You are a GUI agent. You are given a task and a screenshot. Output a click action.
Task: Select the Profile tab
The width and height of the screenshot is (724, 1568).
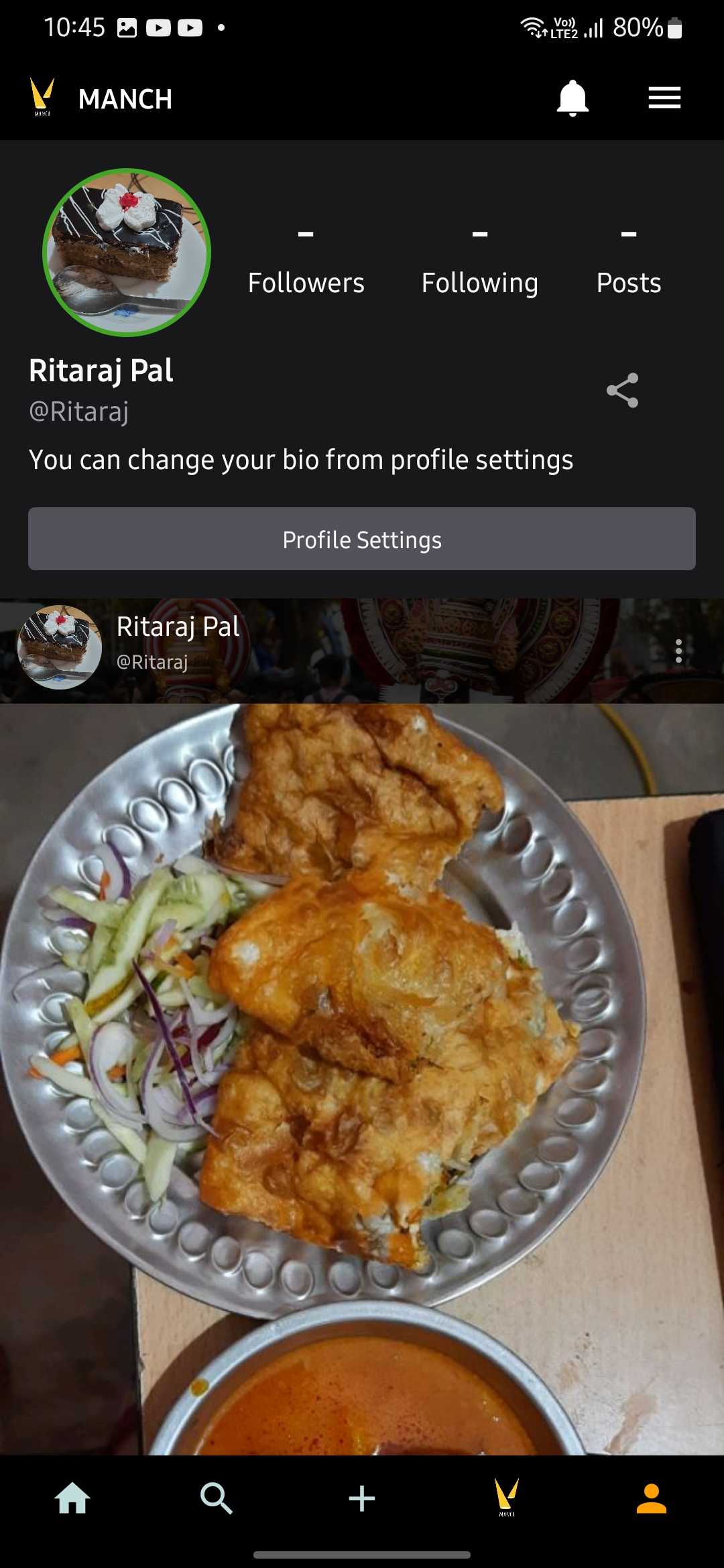pyautogui.click(x=652, y=1498)
